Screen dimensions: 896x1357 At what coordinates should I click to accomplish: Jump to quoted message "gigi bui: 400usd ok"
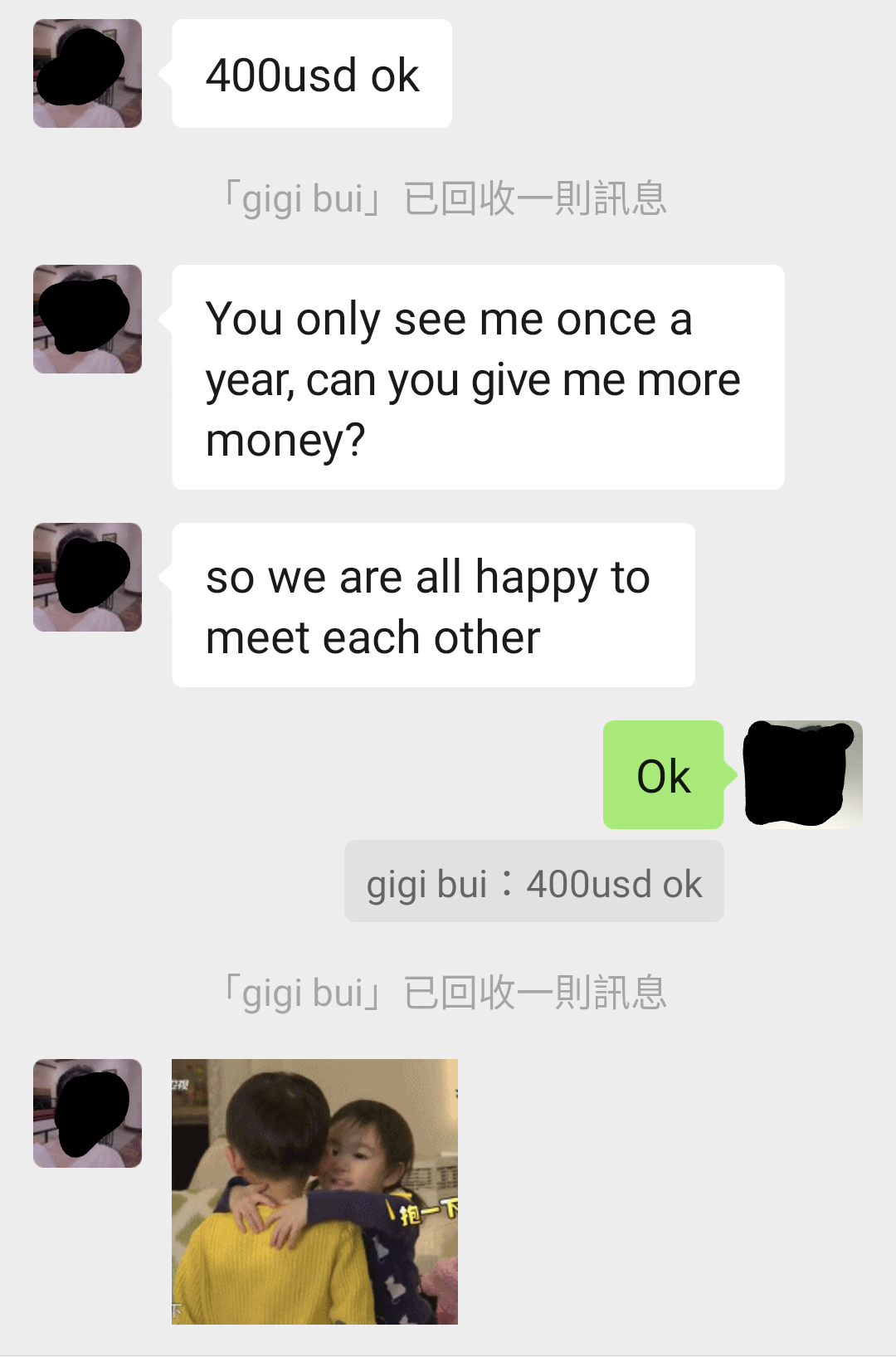(x=533, y=882)
